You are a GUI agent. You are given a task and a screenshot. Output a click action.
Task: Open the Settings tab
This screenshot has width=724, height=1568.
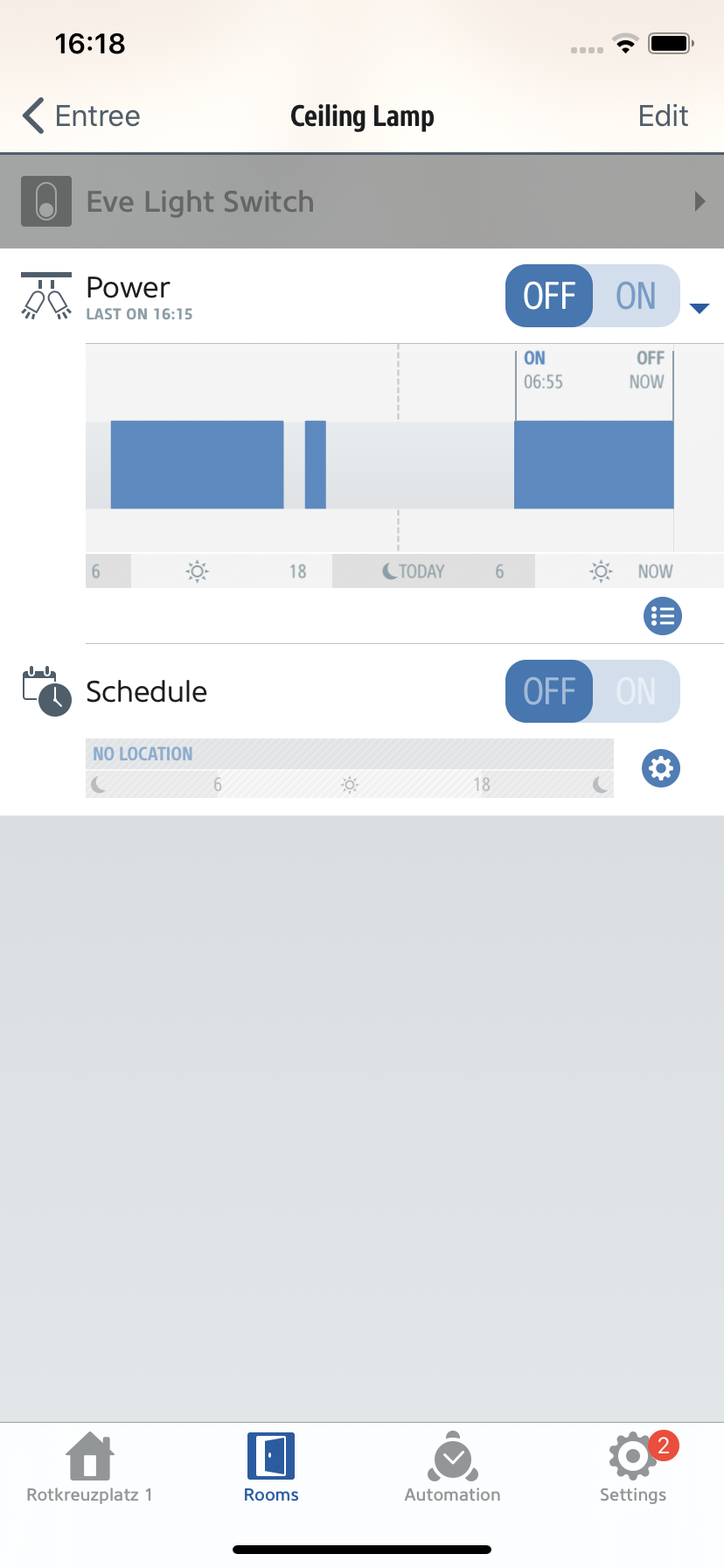click(x=634, y=1468)
